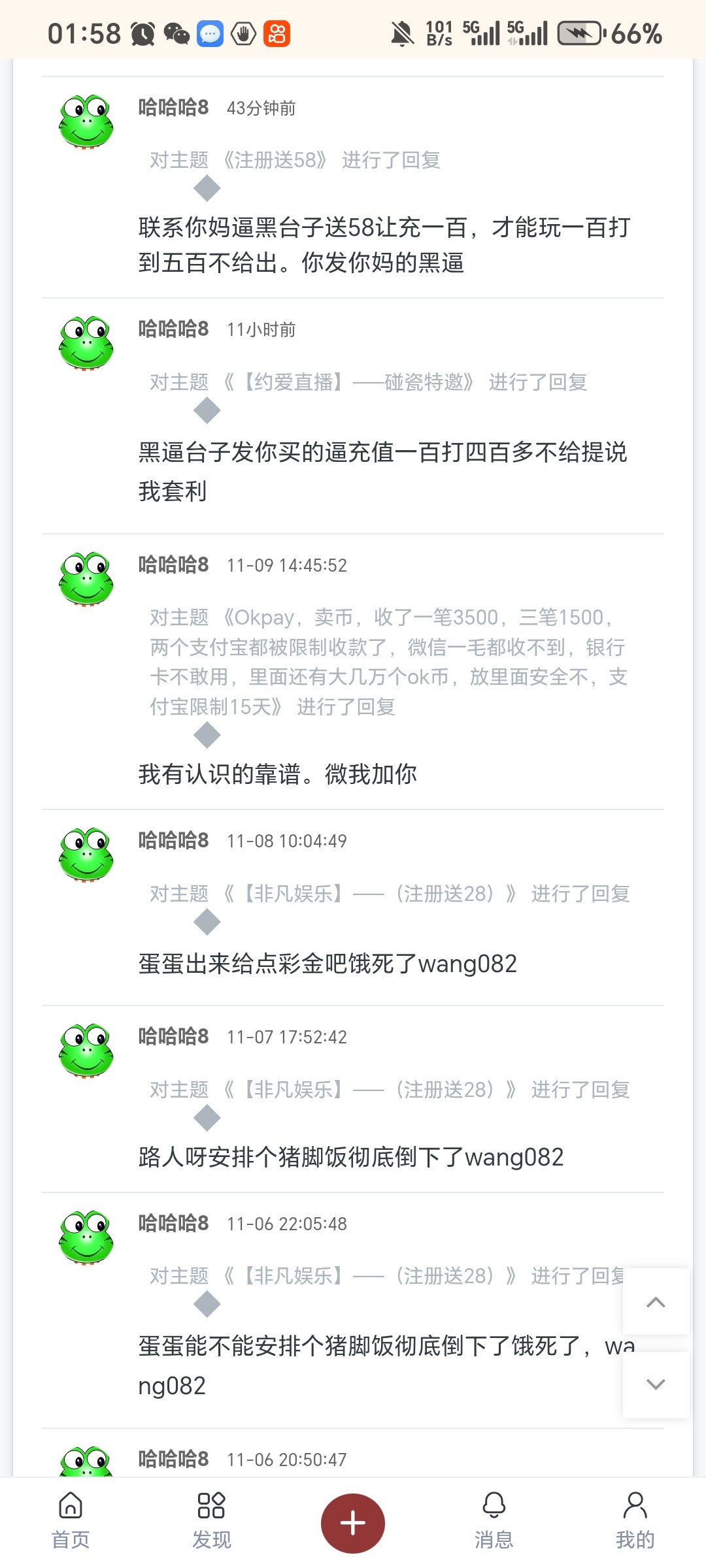The height and width of the screenshot is (1568, 706).
Task: Tap the username 哈哈哈8 on the 11-08 reply
Action: [173, 841]
